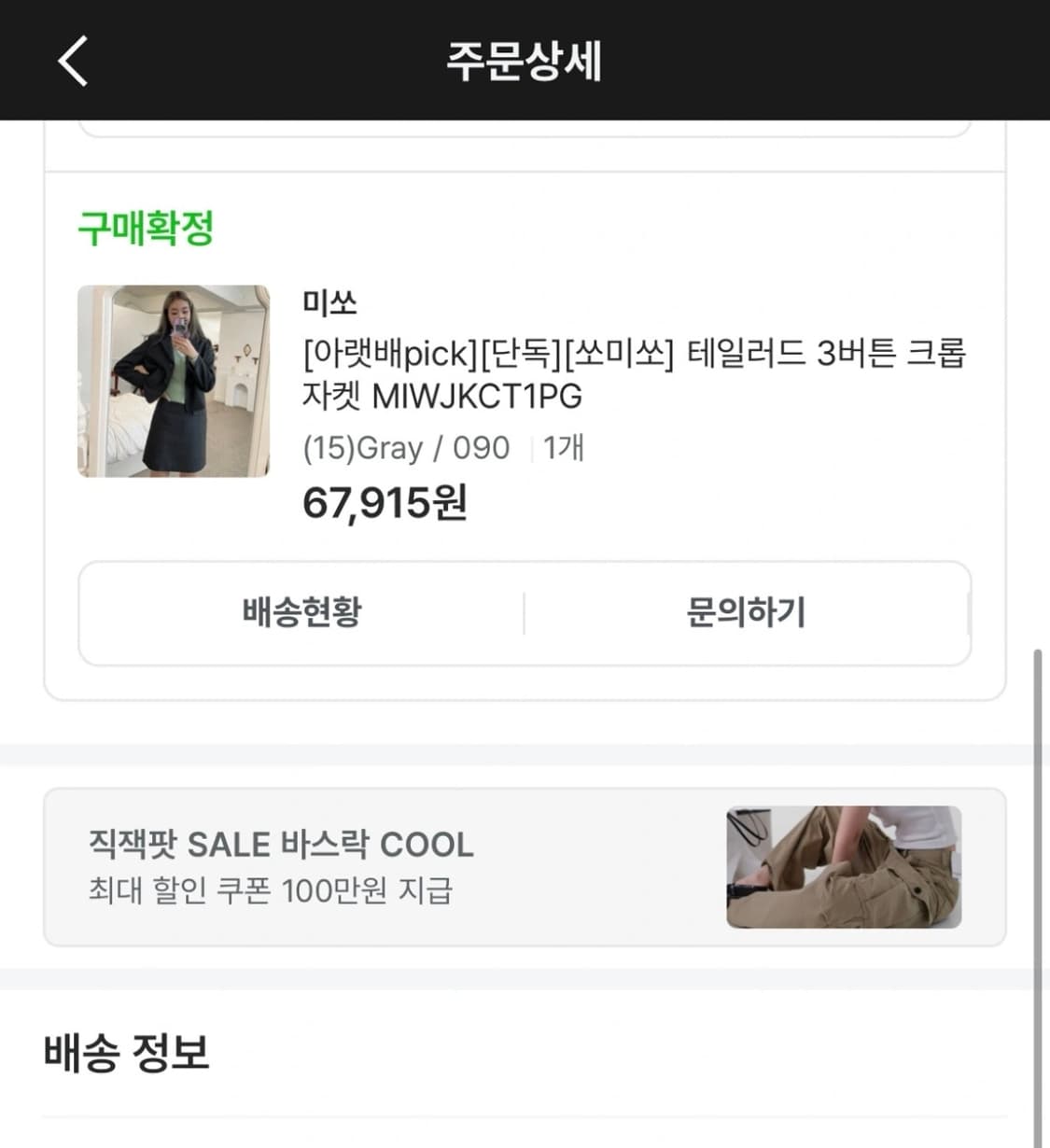Open the 미쏘 brand name
This screenshot has width=1050, height=1148.
(327, 303)
